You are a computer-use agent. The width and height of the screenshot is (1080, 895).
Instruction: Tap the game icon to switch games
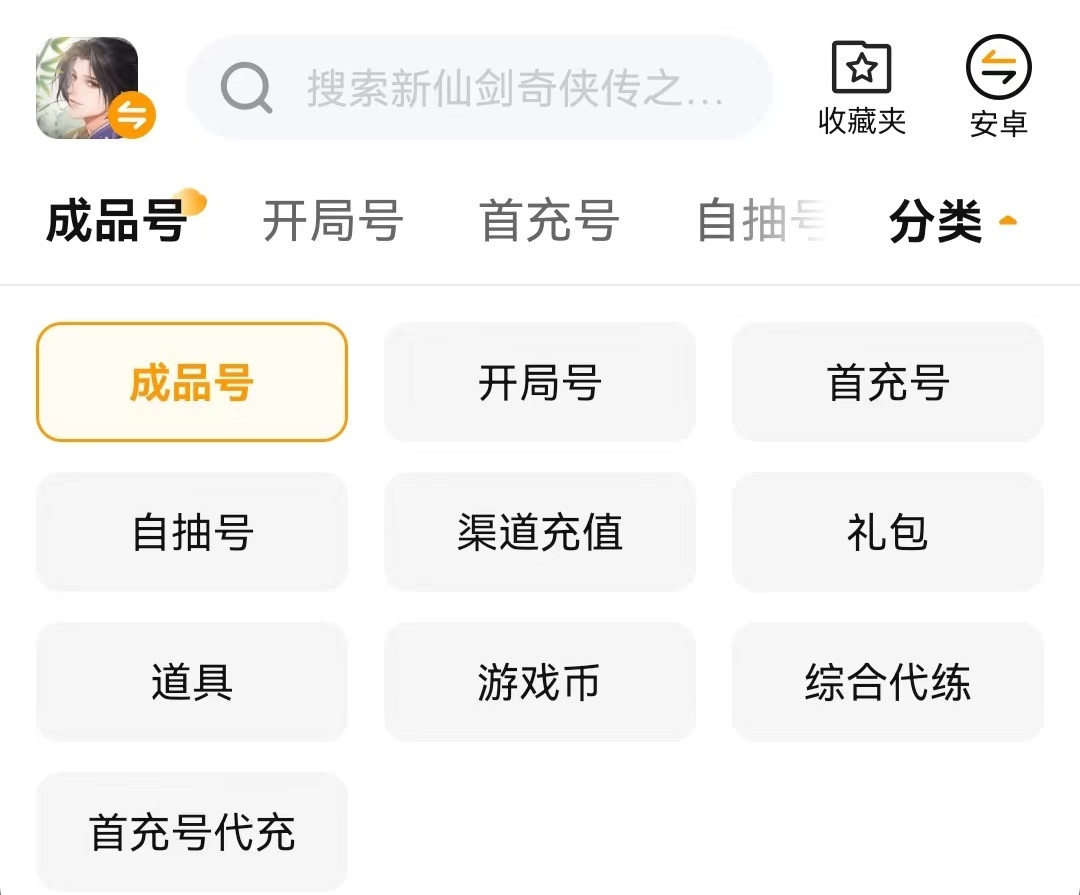(x=90, y=88)
